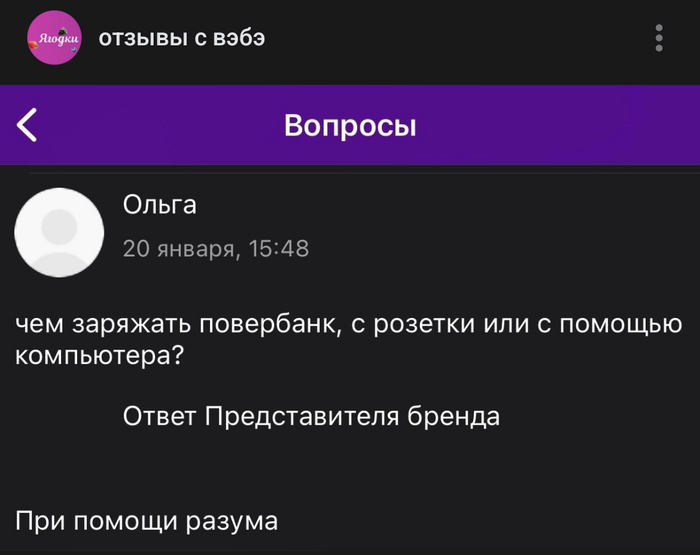Viewport: 700px width, 555px height.
Task: Open the «отзывы с вэбэ» community page
Action: click(182, 38)
